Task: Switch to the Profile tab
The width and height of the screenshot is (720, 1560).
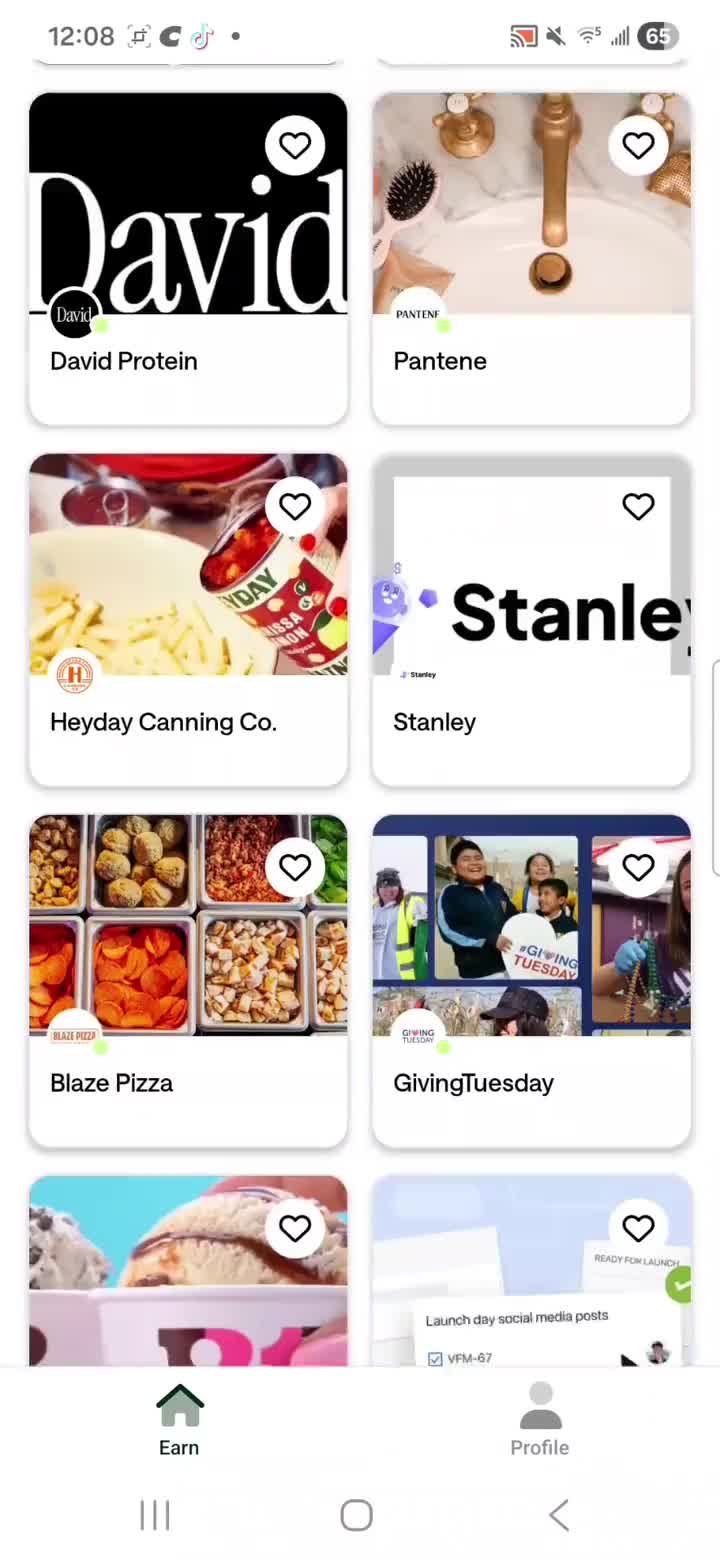Action: pos(540,1421)
